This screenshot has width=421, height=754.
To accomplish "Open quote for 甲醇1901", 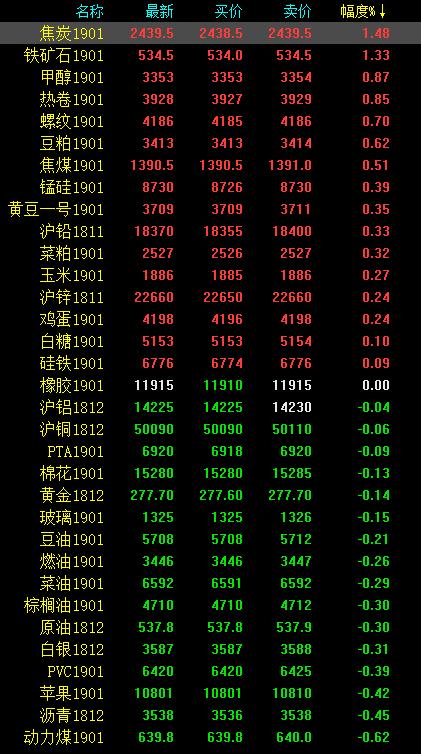I will click(x=210, y=77).
